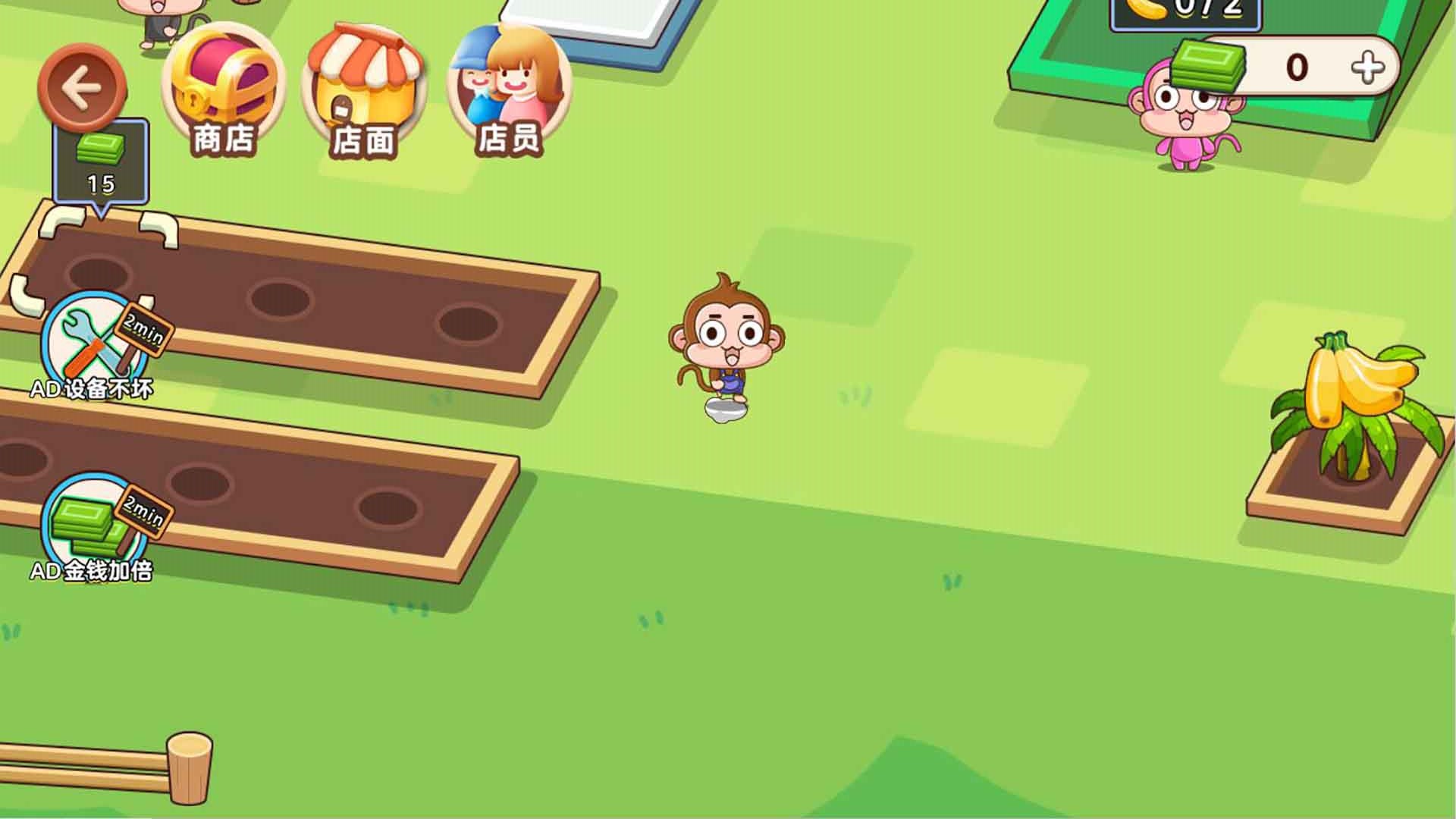Open the 店面 storefront menu
1456x819 pixels.
tap(363, 91)
